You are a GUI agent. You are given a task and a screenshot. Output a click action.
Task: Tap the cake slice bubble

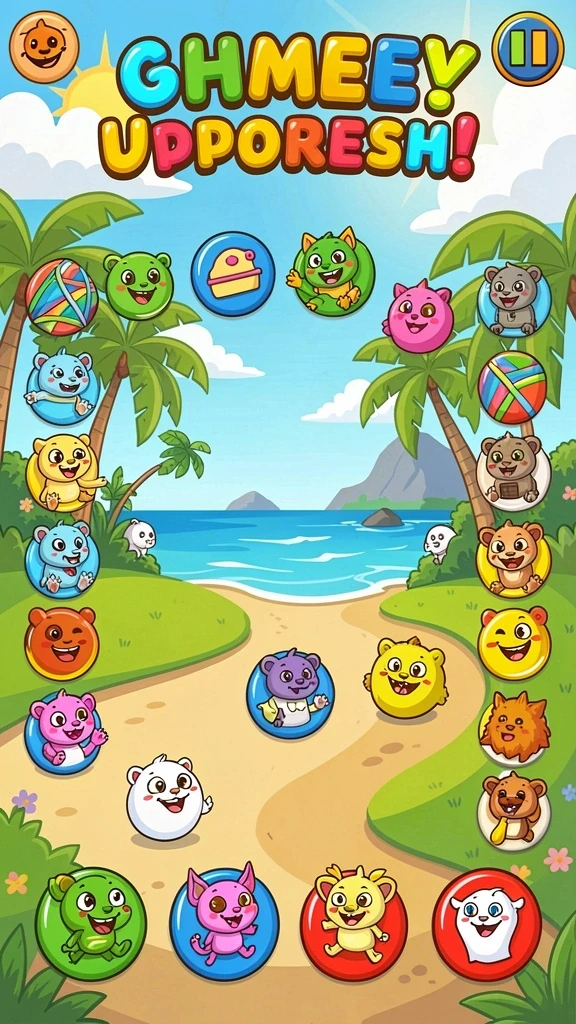(x=233, y=274)
